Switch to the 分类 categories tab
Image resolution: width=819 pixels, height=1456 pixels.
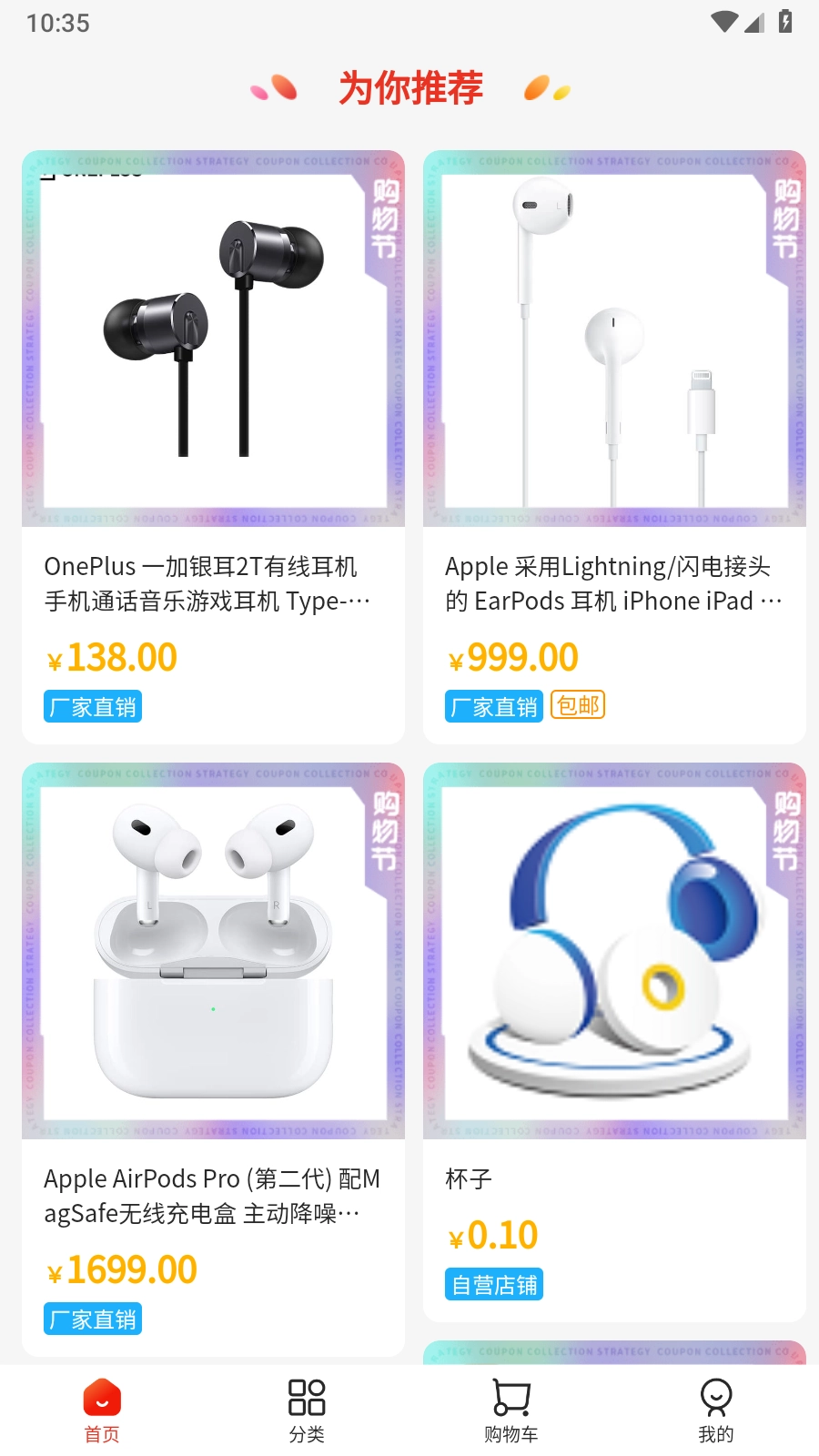[x=307, y=1410]
